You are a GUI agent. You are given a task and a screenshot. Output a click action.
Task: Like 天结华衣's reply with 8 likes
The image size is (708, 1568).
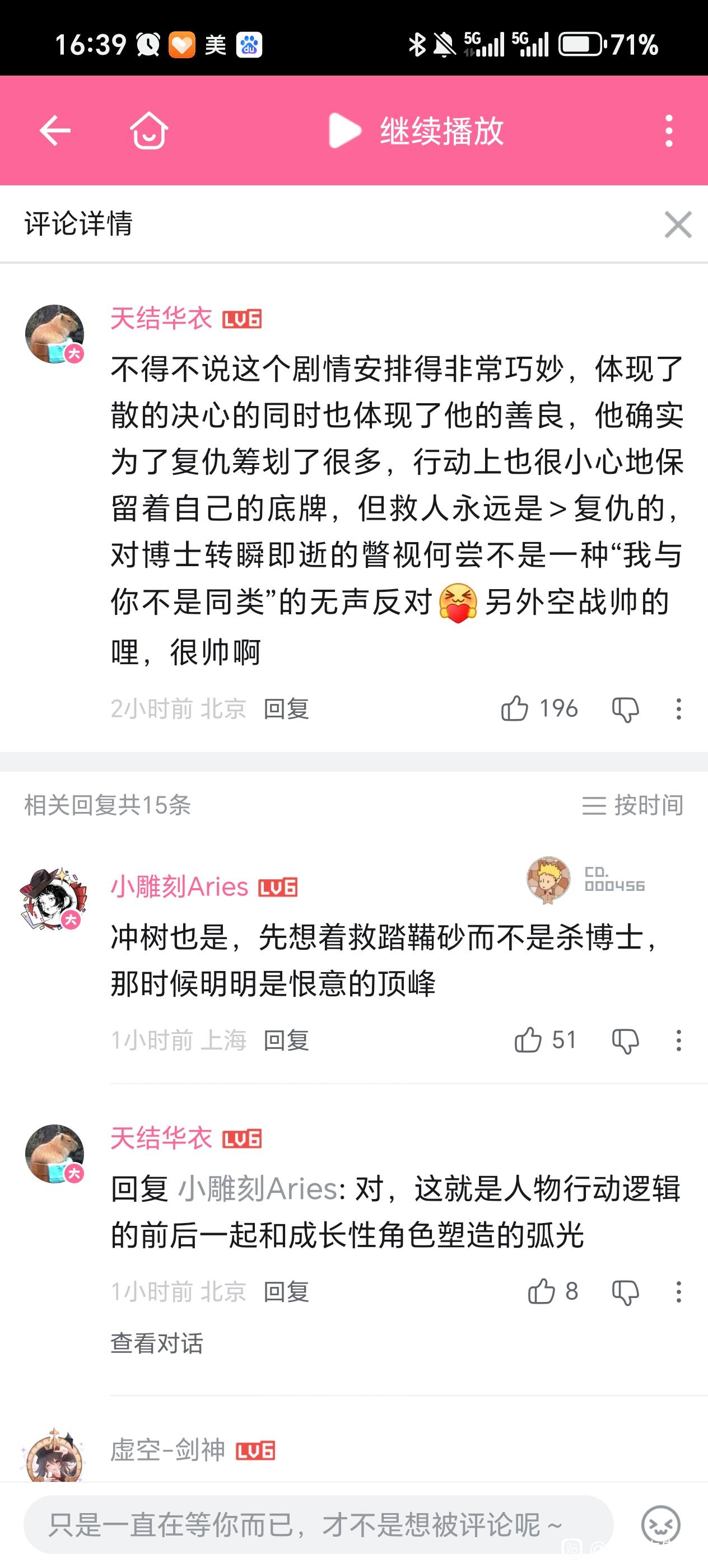(541, 1292)
